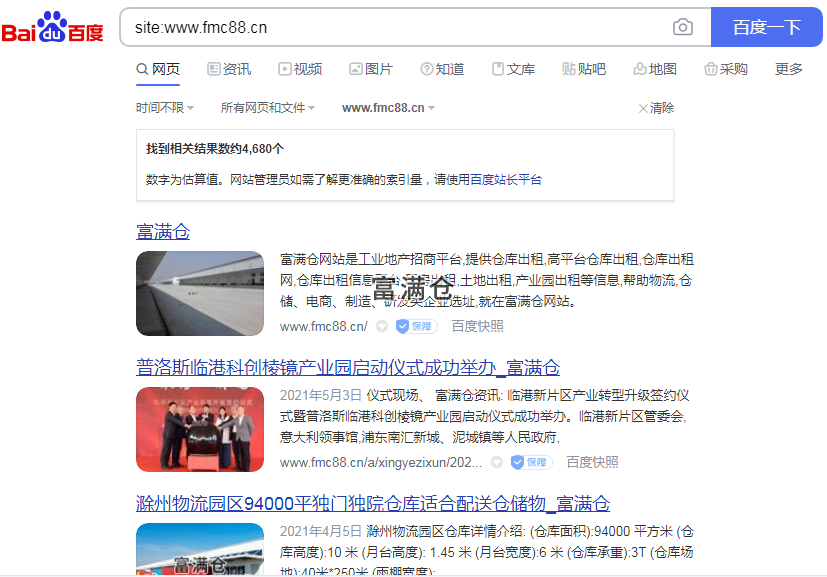
Task: Open the 富满仓 search result
Action: click(163, 232)
